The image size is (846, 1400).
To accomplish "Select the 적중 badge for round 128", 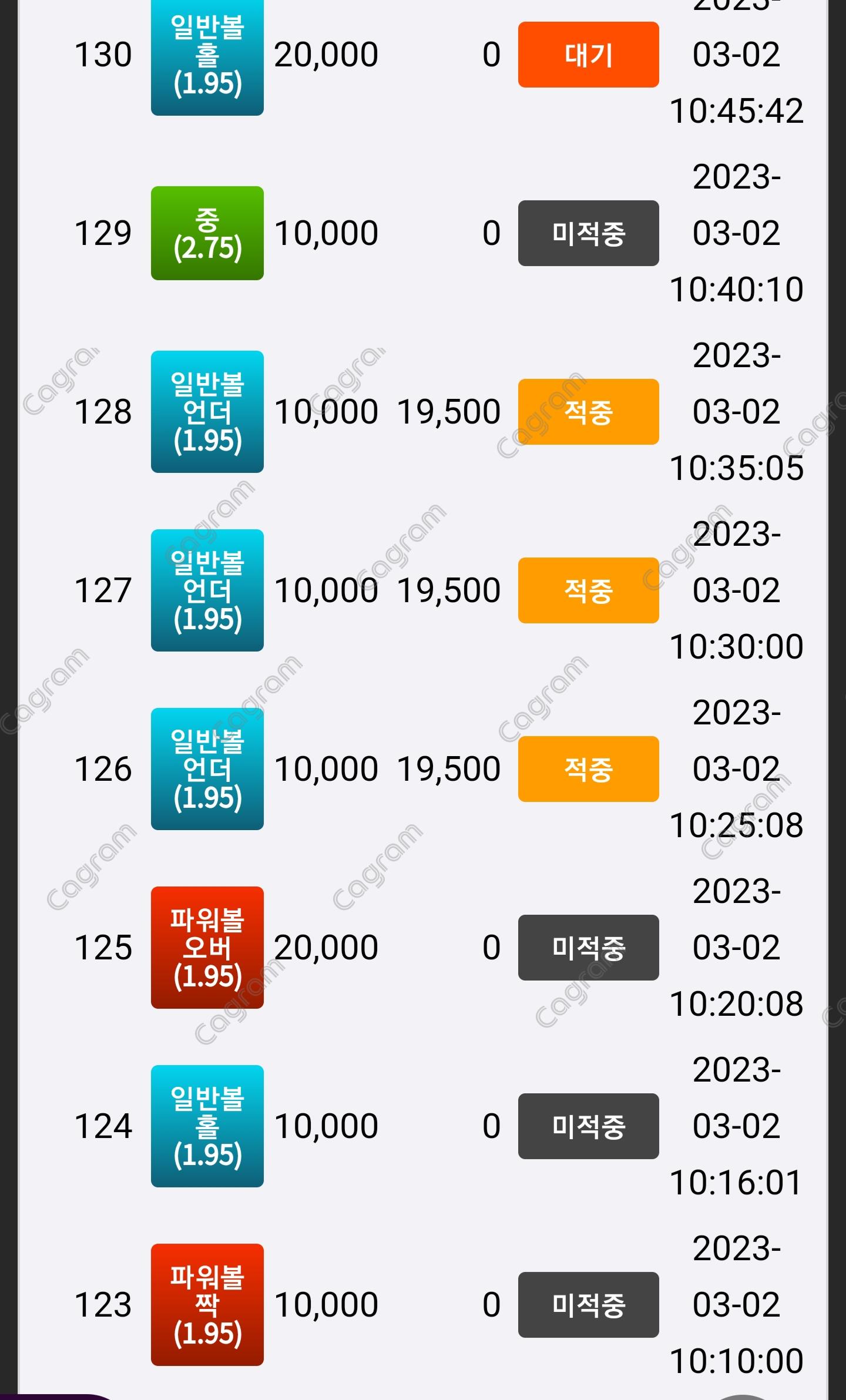I will click(x=588, y=412).
